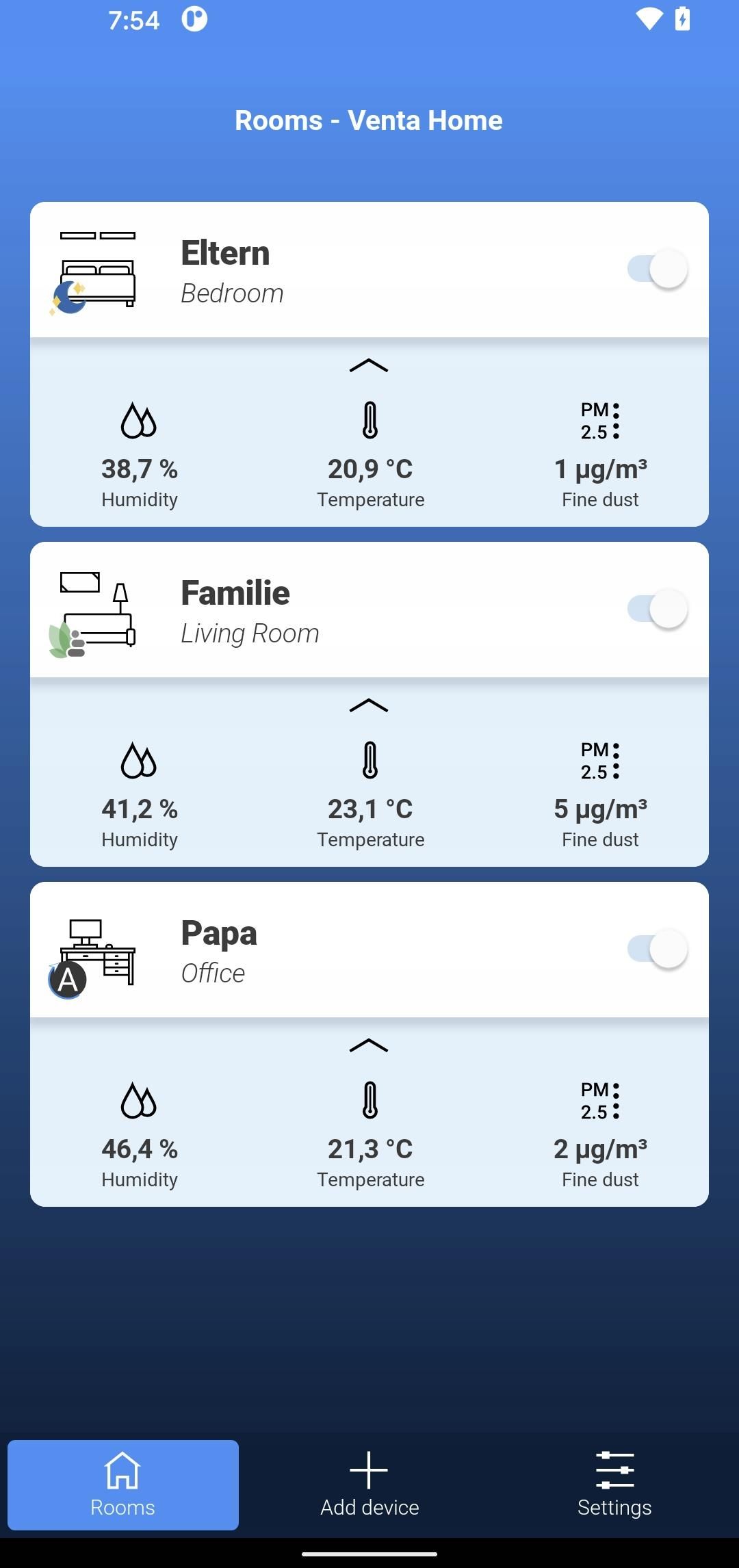This screenshot has width=739, height=1568.
Task: Switch to the Rooms tab
Action: pyautogui.click(x=123, y=1485)
